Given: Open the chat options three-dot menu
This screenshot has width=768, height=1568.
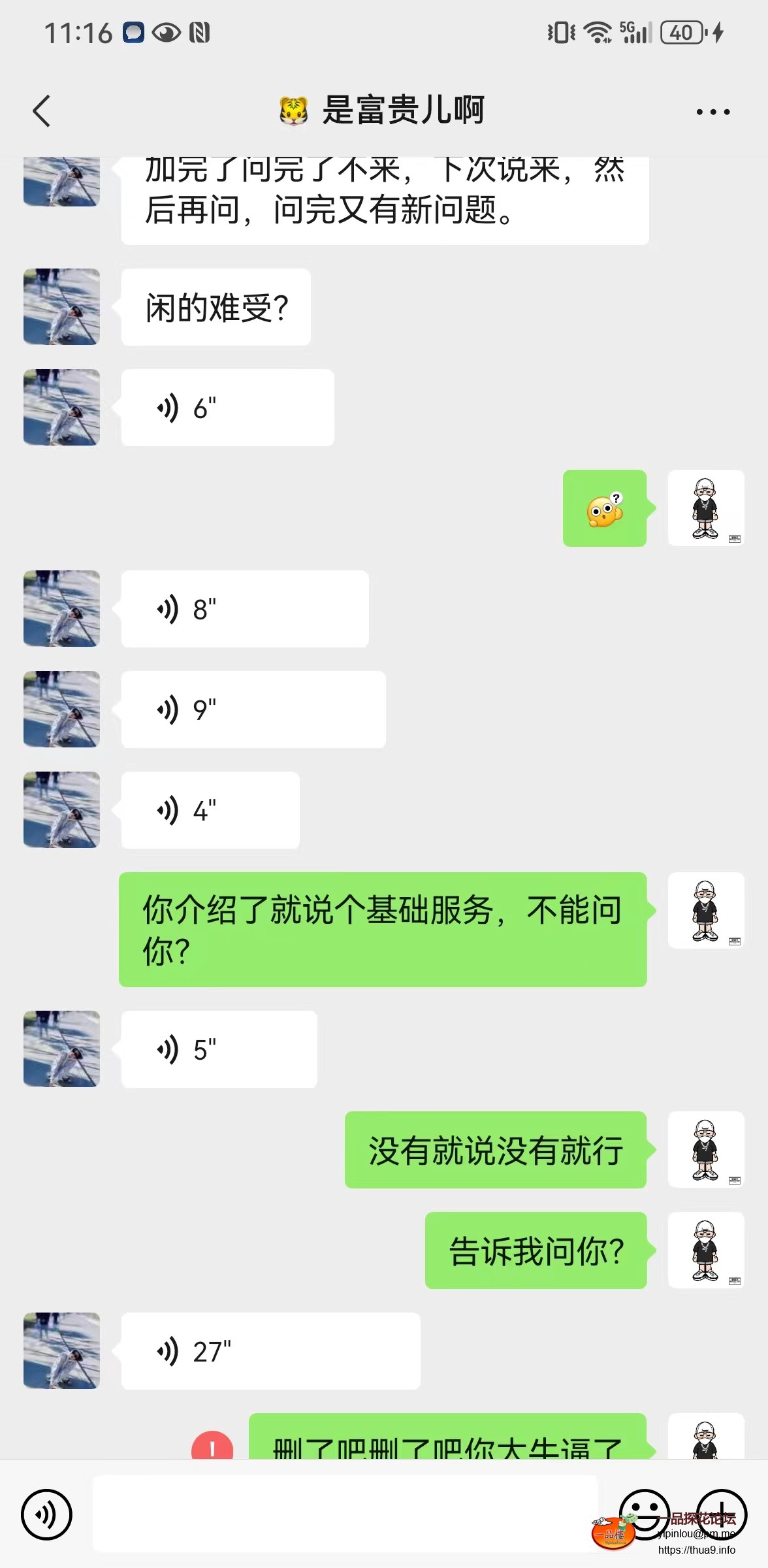Looking at the screenshot, I should [711, 111].
